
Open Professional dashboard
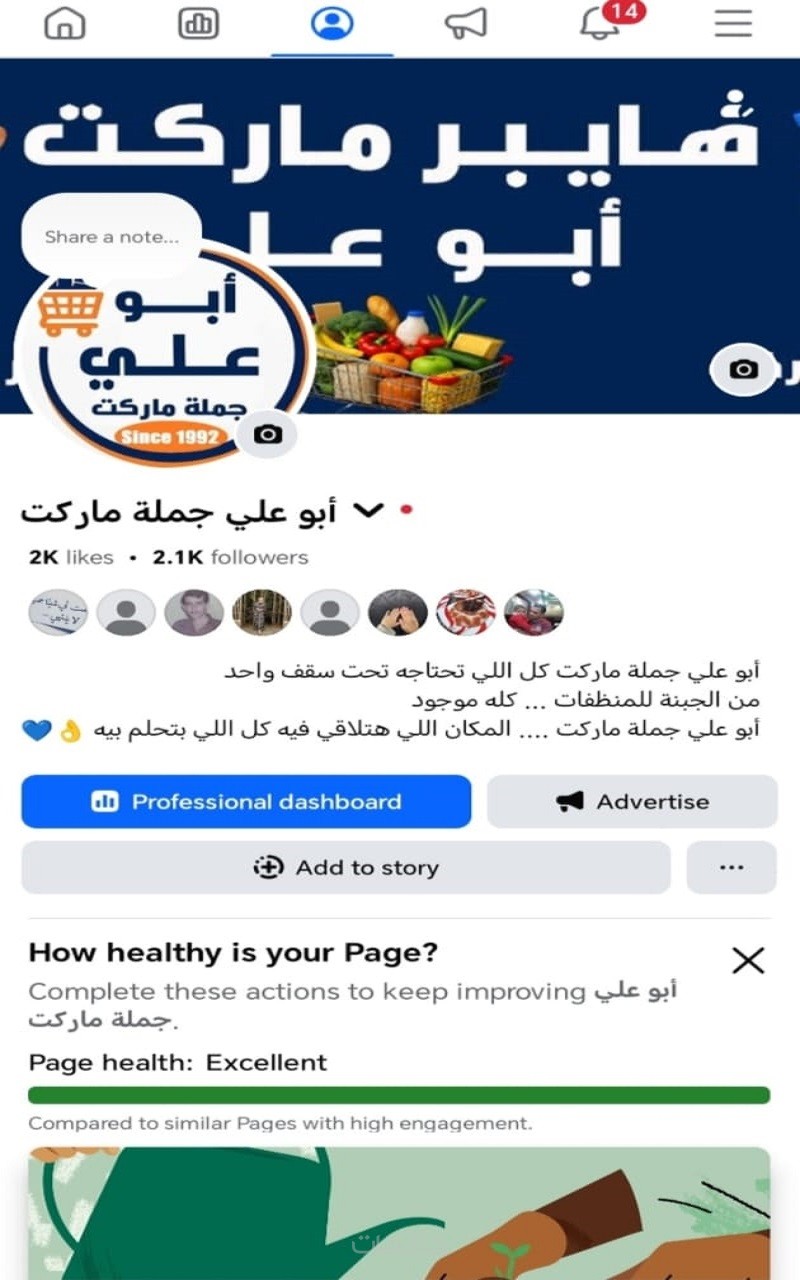(x=246, y=801)
